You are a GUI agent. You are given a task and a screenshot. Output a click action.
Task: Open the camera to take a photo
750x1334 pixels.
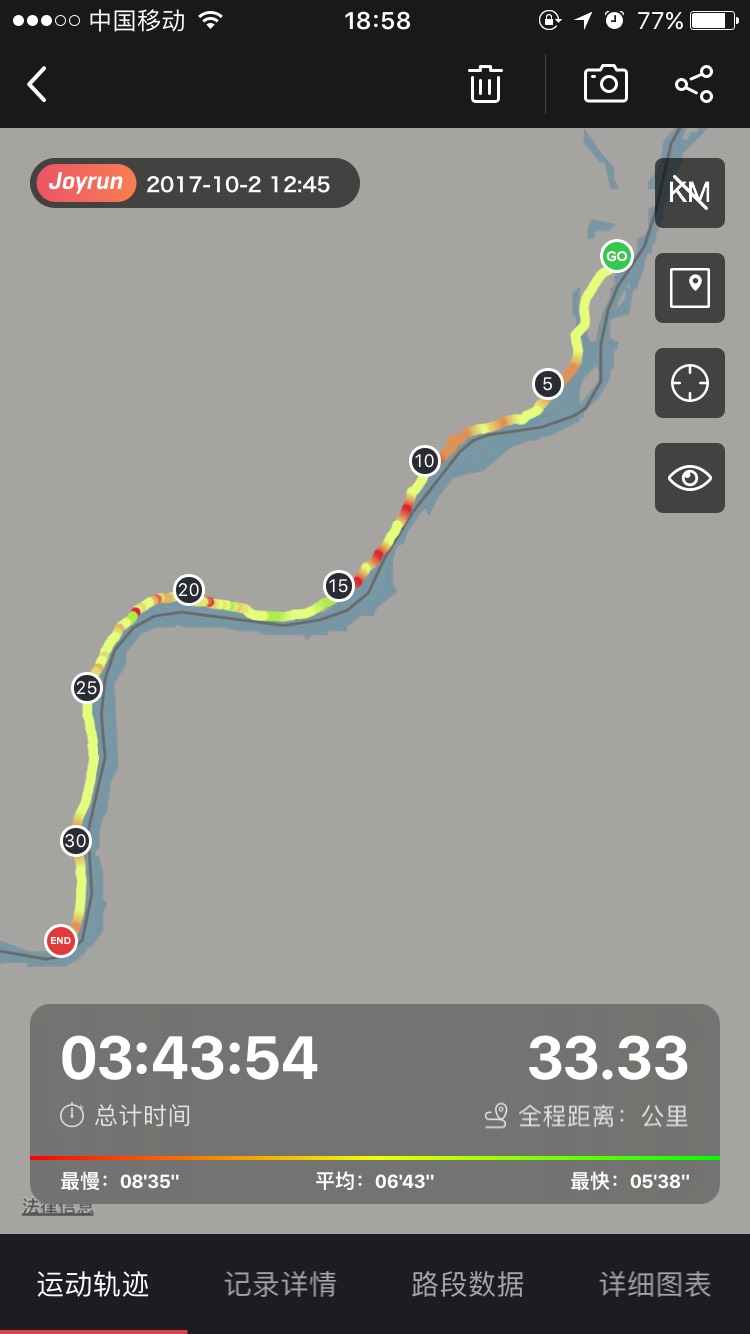click(606, 85)
